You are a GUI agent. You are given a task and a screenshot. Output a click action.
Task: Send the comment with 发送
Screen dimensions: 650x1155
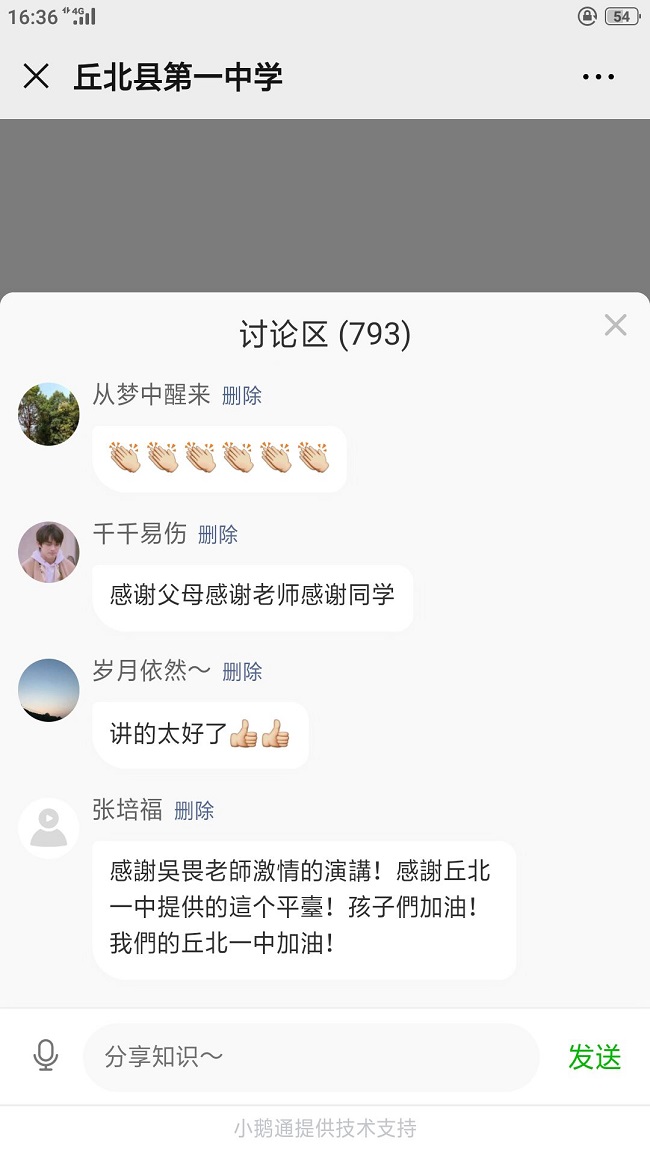(595, 1057)
